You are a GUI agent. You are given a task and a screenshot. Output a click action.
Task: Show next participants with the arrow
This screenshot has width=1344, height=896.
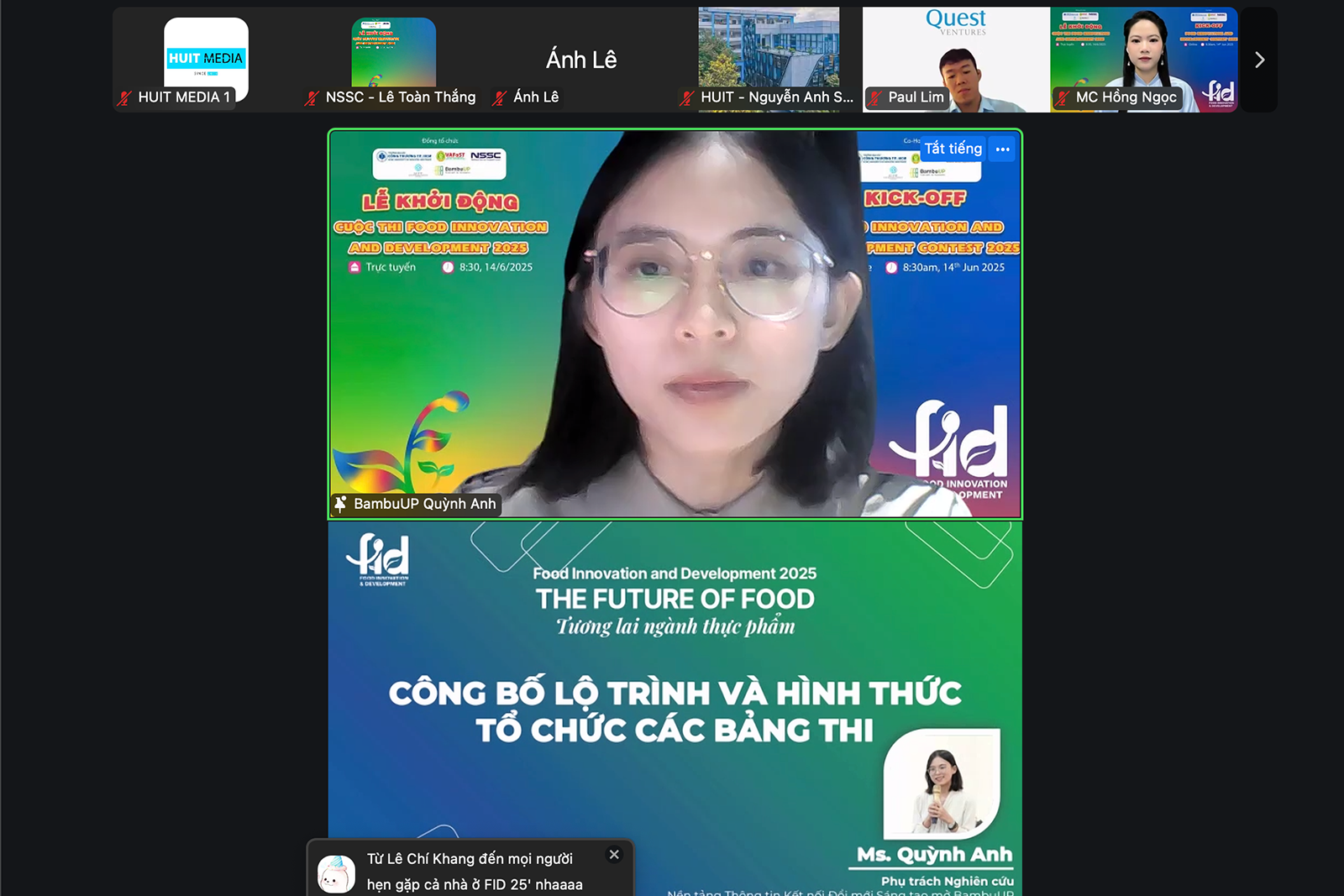[x=1258, y=60]
